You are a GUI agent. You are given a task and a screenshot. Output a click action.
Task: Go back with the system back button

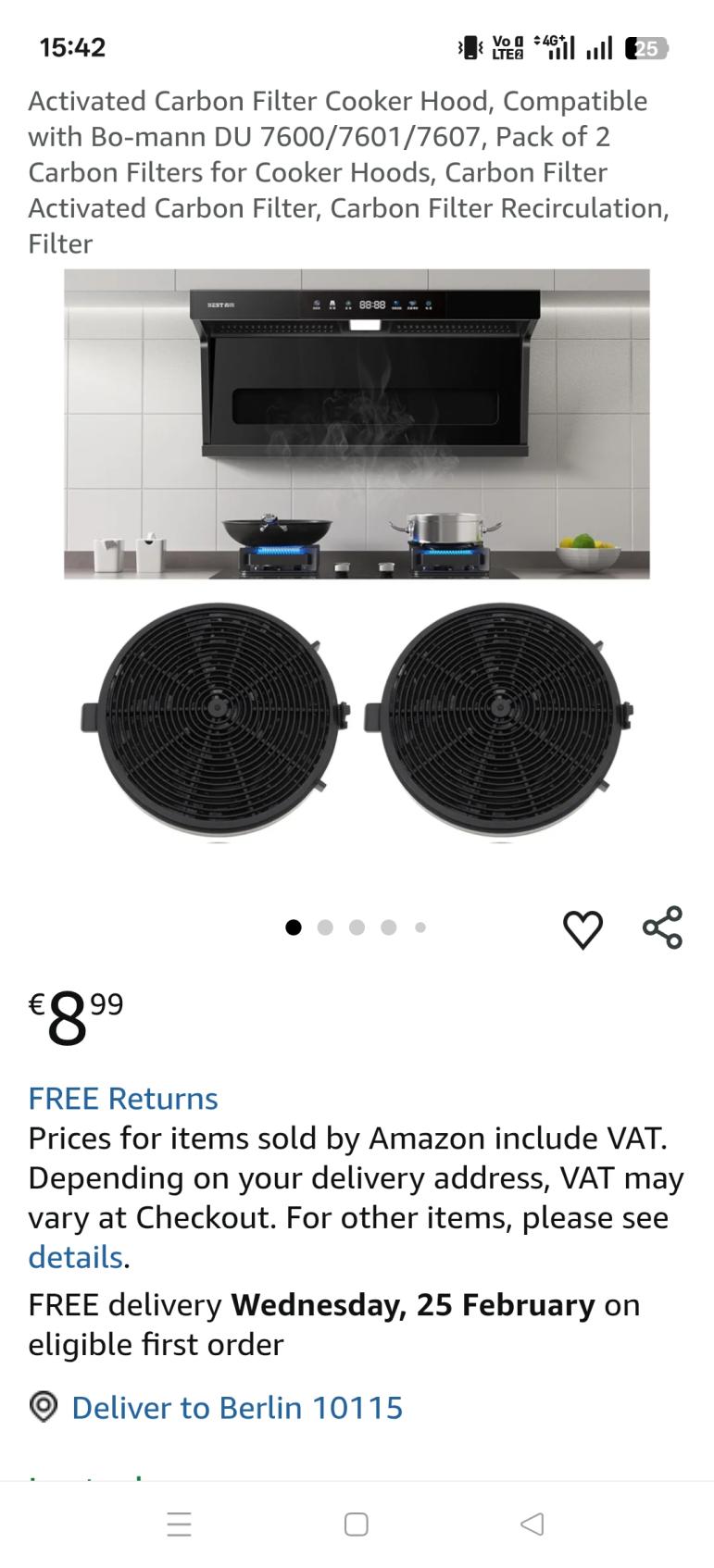[x=532, y=1524]
